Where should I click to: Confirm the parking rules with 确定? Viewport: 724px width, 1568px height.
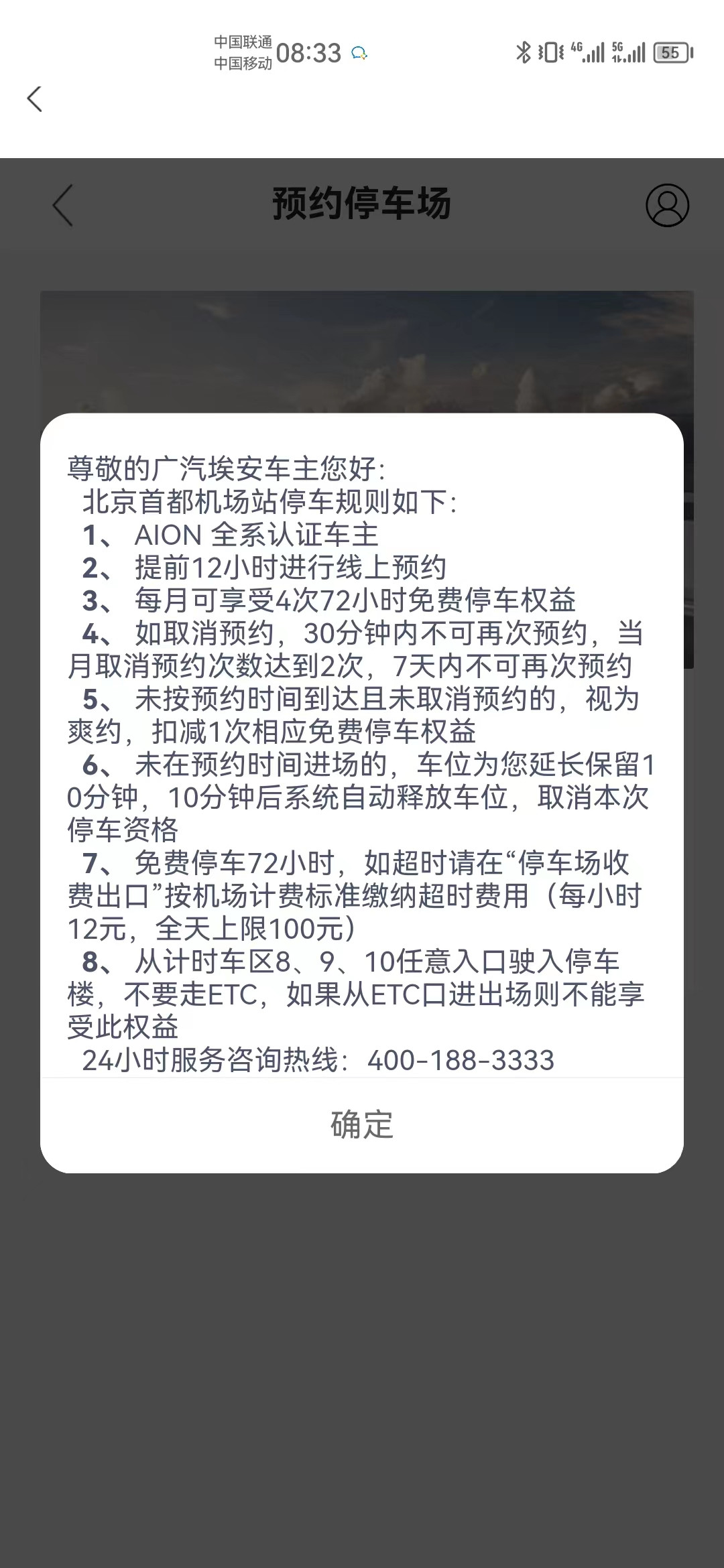pos(362,1124)
